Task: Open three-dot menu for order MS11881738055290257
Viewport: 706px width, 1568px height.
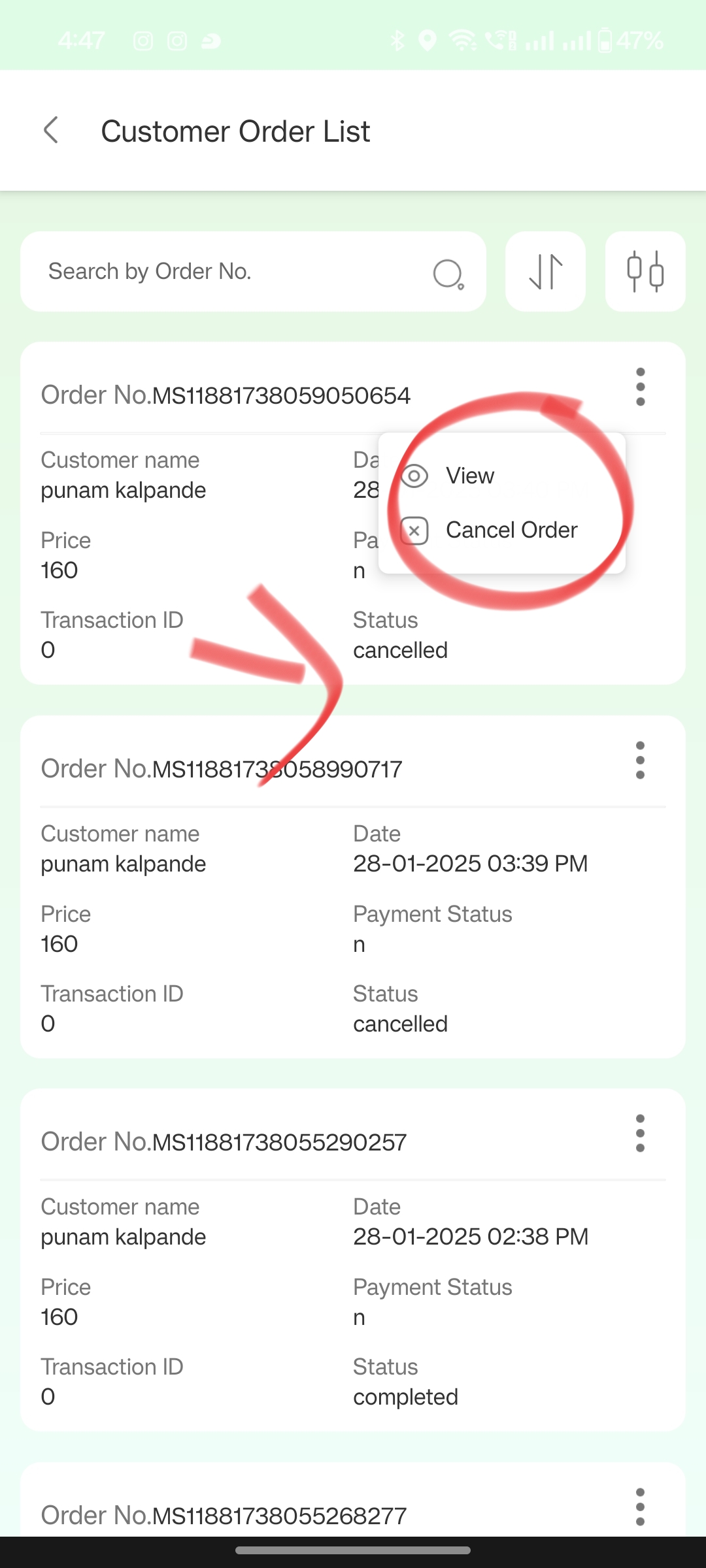Action: coord(641,1134)
